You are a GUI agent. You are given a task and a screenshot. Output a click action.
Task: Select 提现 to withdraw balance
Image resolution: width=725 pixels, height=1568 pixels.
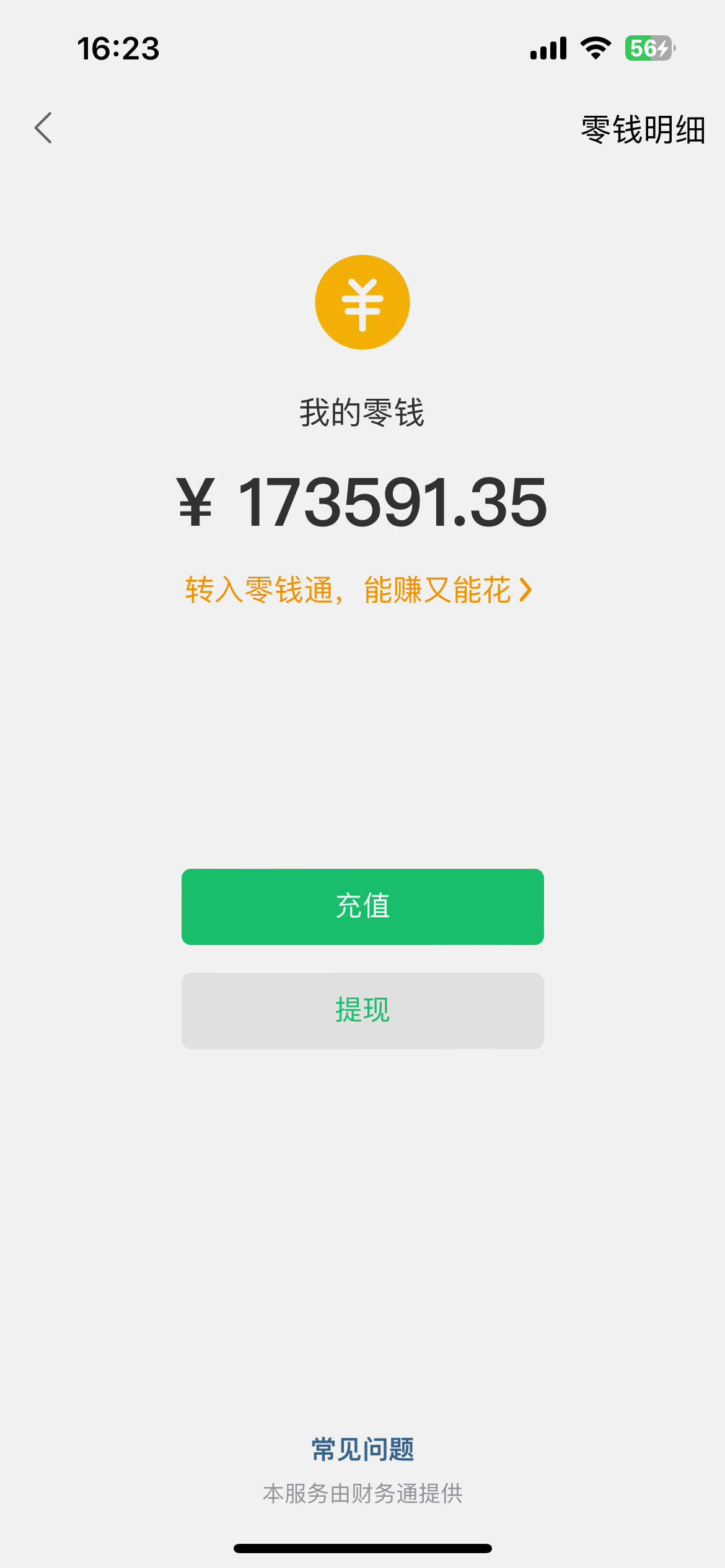coord(362,1011)
